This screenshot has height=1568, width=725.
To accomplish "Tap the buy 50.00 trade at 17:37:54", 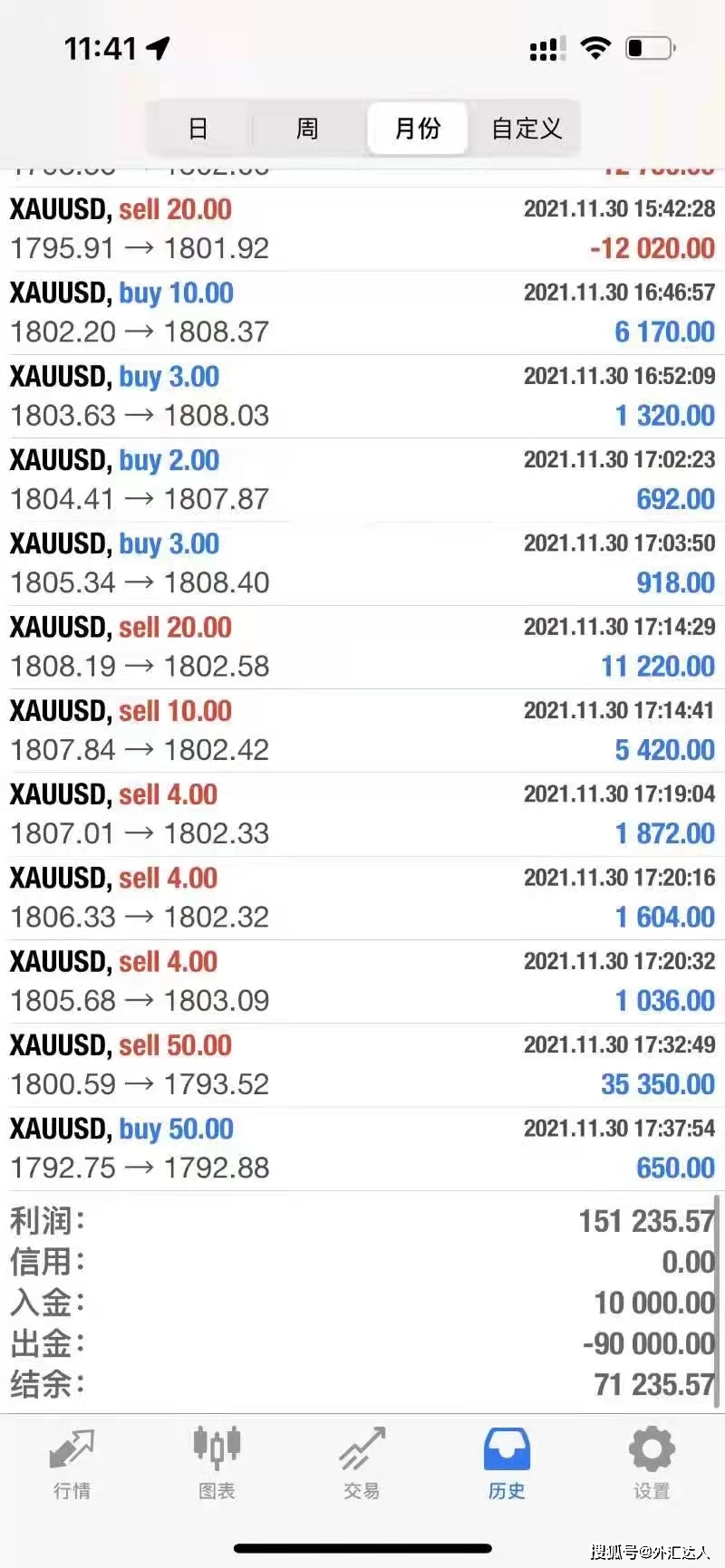I will (362, 1148).
